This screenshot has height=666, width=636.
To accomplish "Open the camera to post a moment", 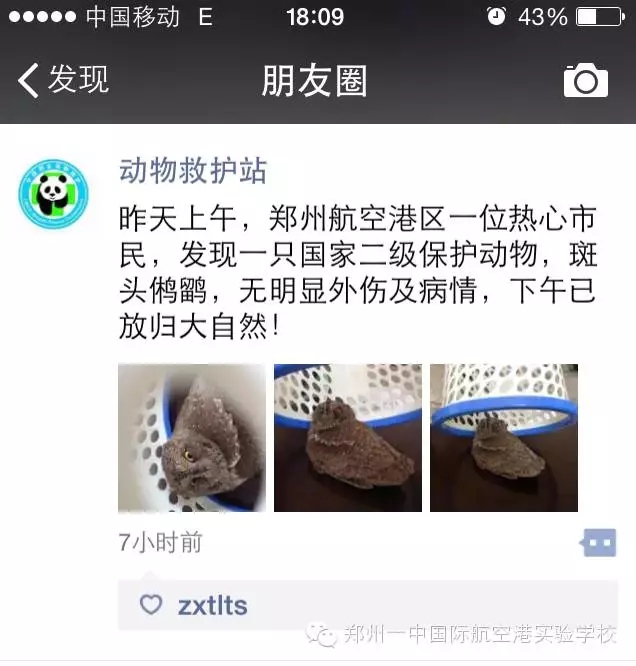I will (585, 80).
